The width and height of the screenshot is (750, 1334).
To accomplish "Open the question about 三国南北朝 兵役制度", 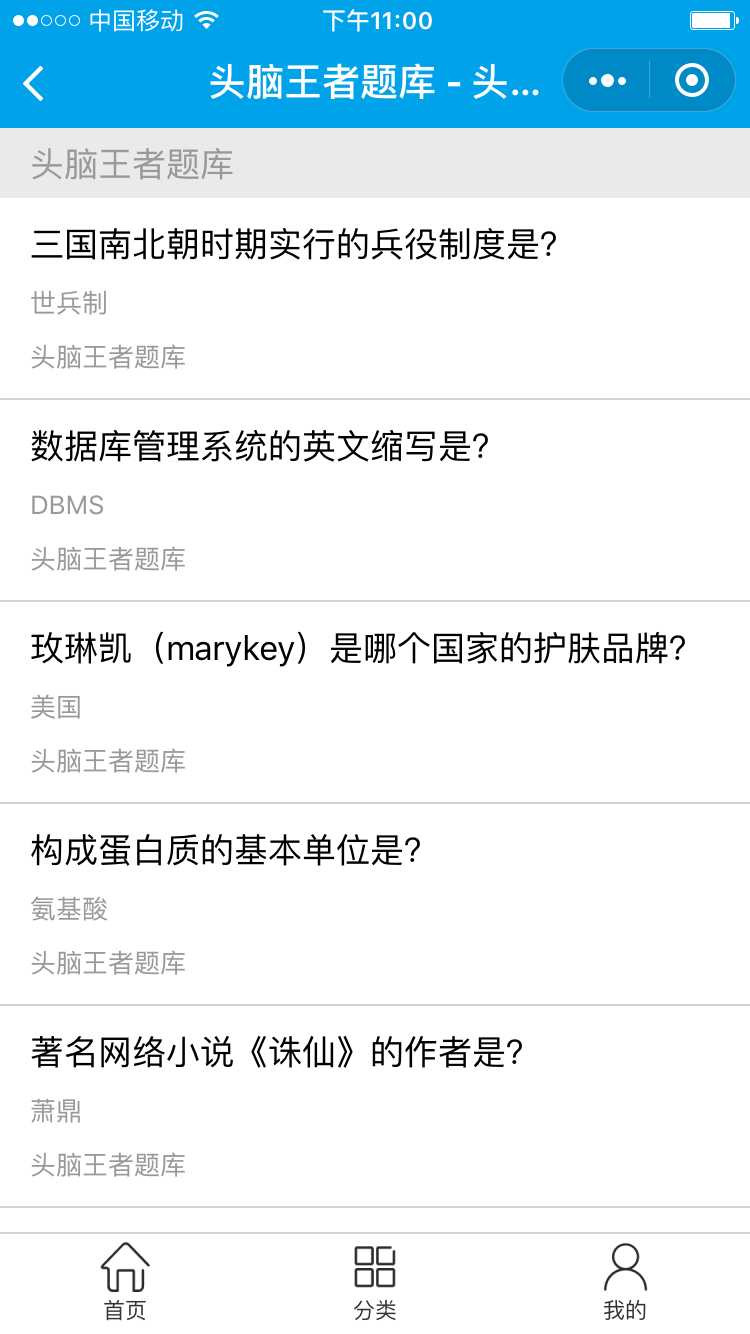I will 375,299.
